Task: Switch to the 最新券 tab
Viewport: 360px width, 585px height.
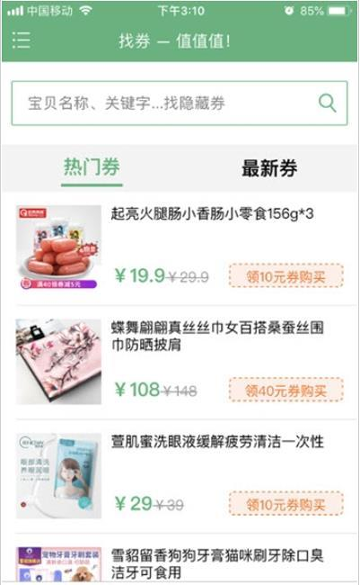Action: coord(269,168)
